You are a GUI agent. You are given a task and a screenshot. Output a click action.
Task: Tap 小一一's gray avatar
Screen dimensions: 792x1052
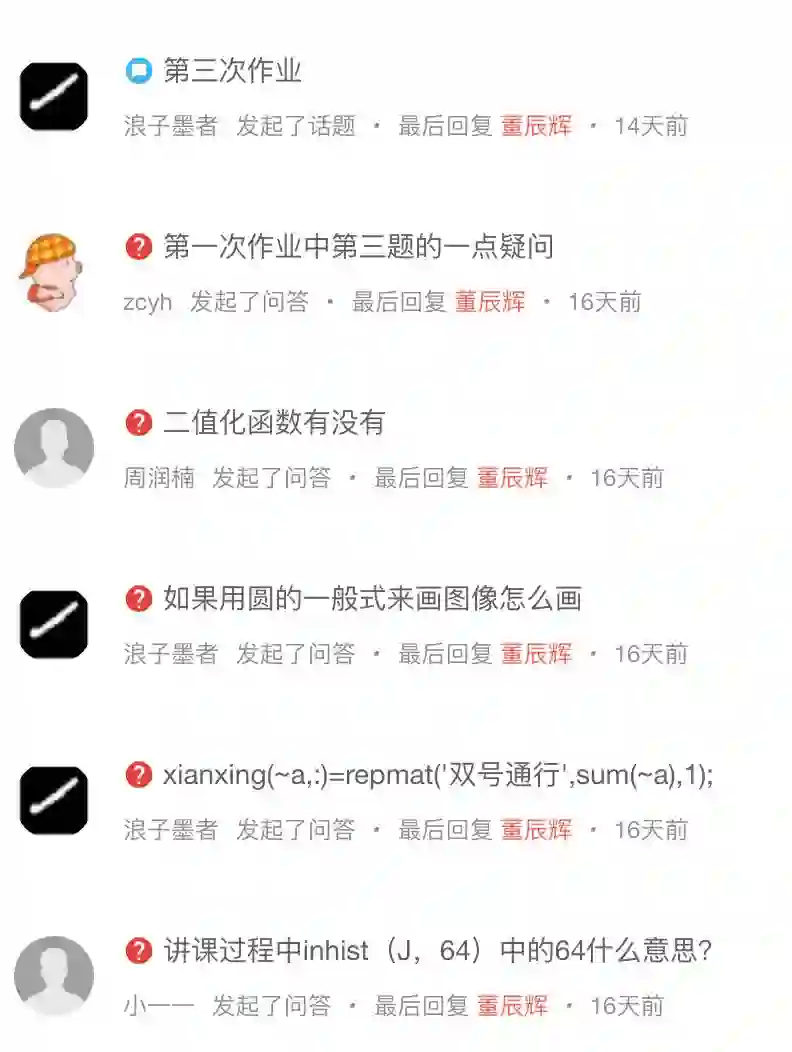(54, 976)
